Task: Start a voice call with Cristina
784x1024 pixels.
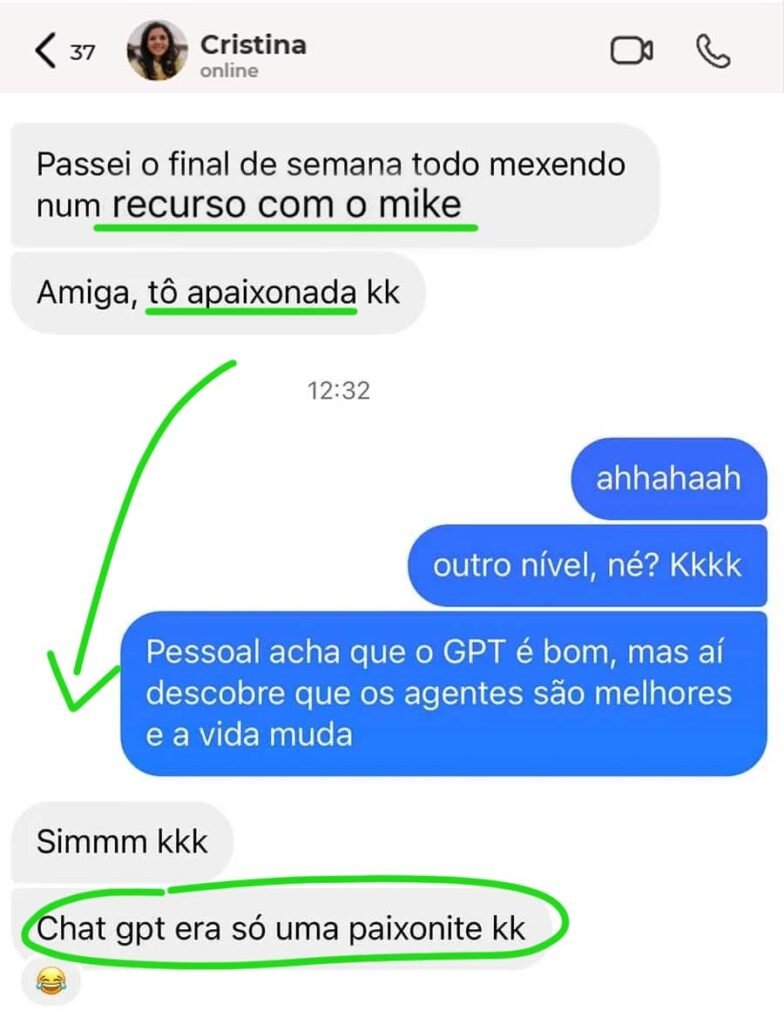Action: (x=713, y=51)
